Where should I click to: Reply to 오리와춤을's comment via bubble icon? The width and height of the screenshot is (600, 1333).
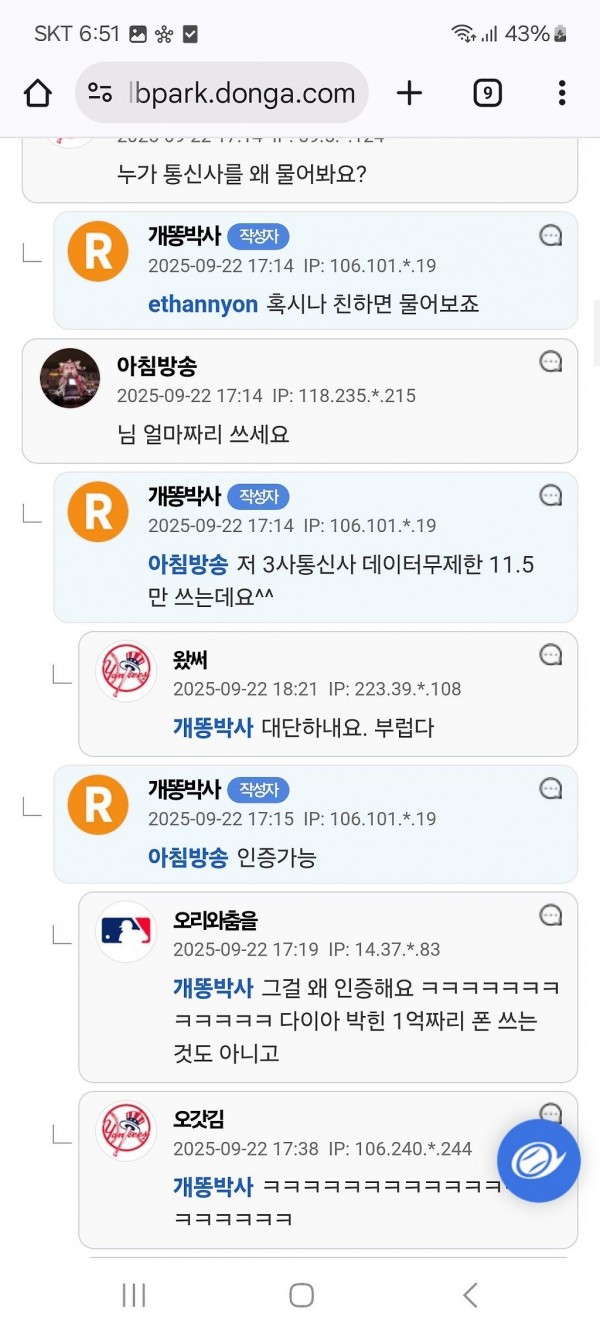coord(551,915)
